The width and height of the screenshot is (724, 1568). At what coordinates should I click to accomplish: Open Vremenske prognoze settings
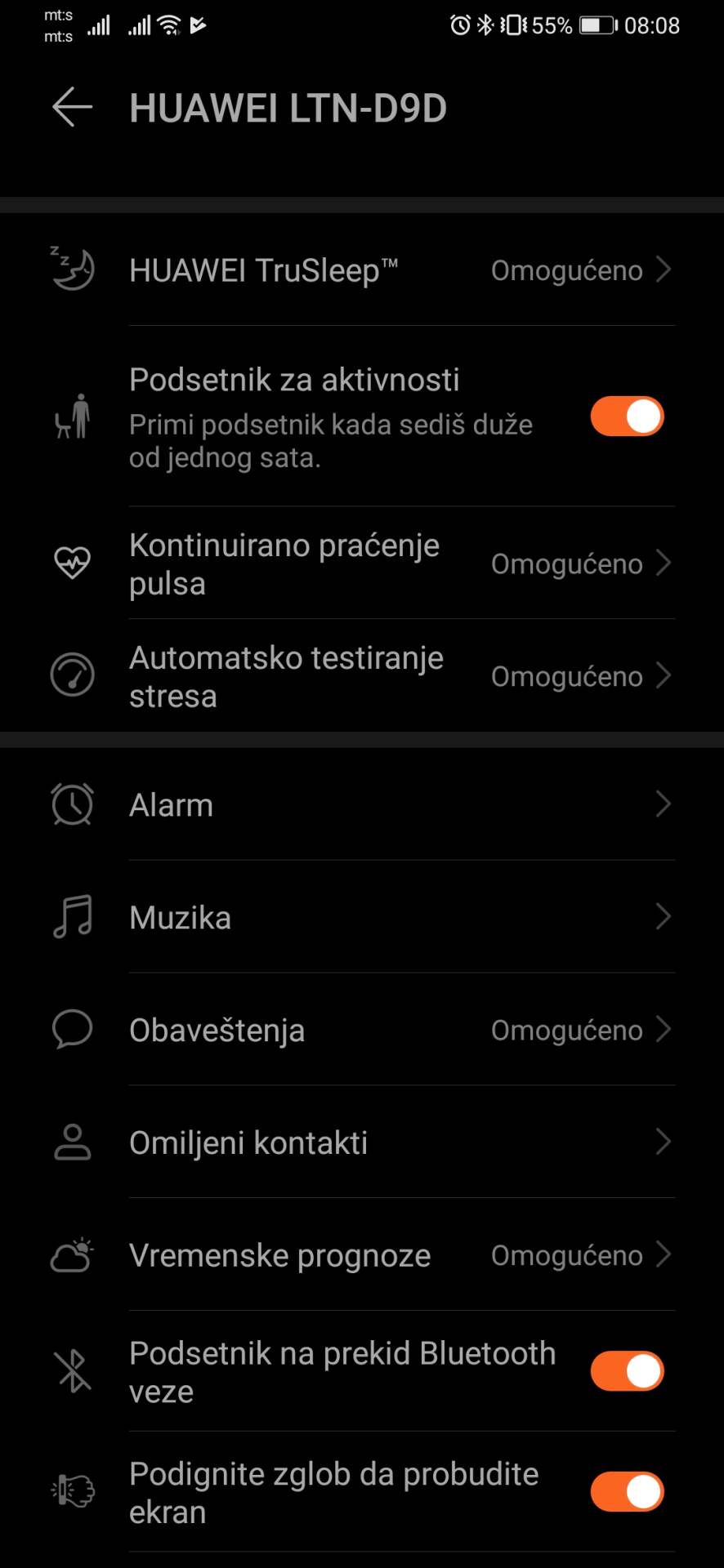(x=664, y=1255)
